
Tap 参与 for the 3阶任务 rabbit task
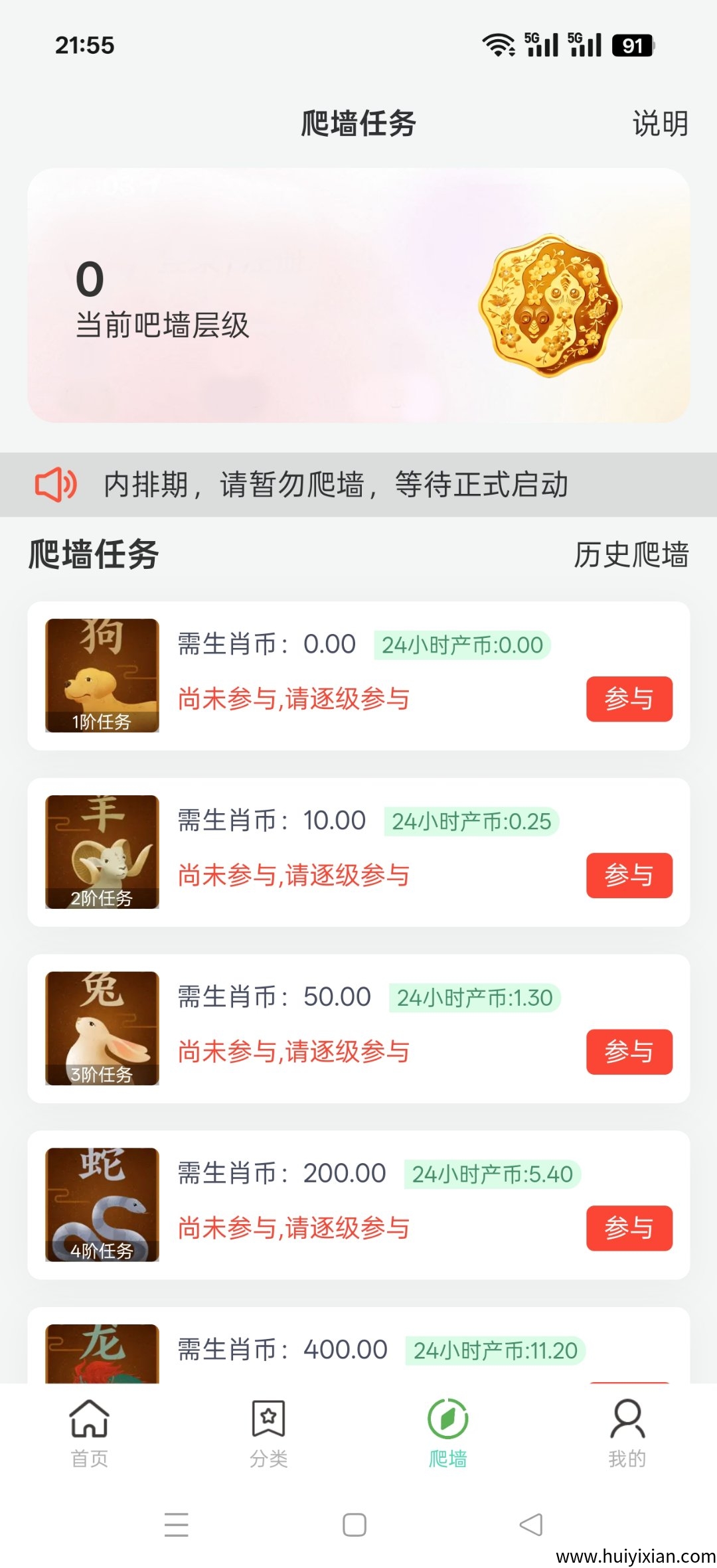629,1052
